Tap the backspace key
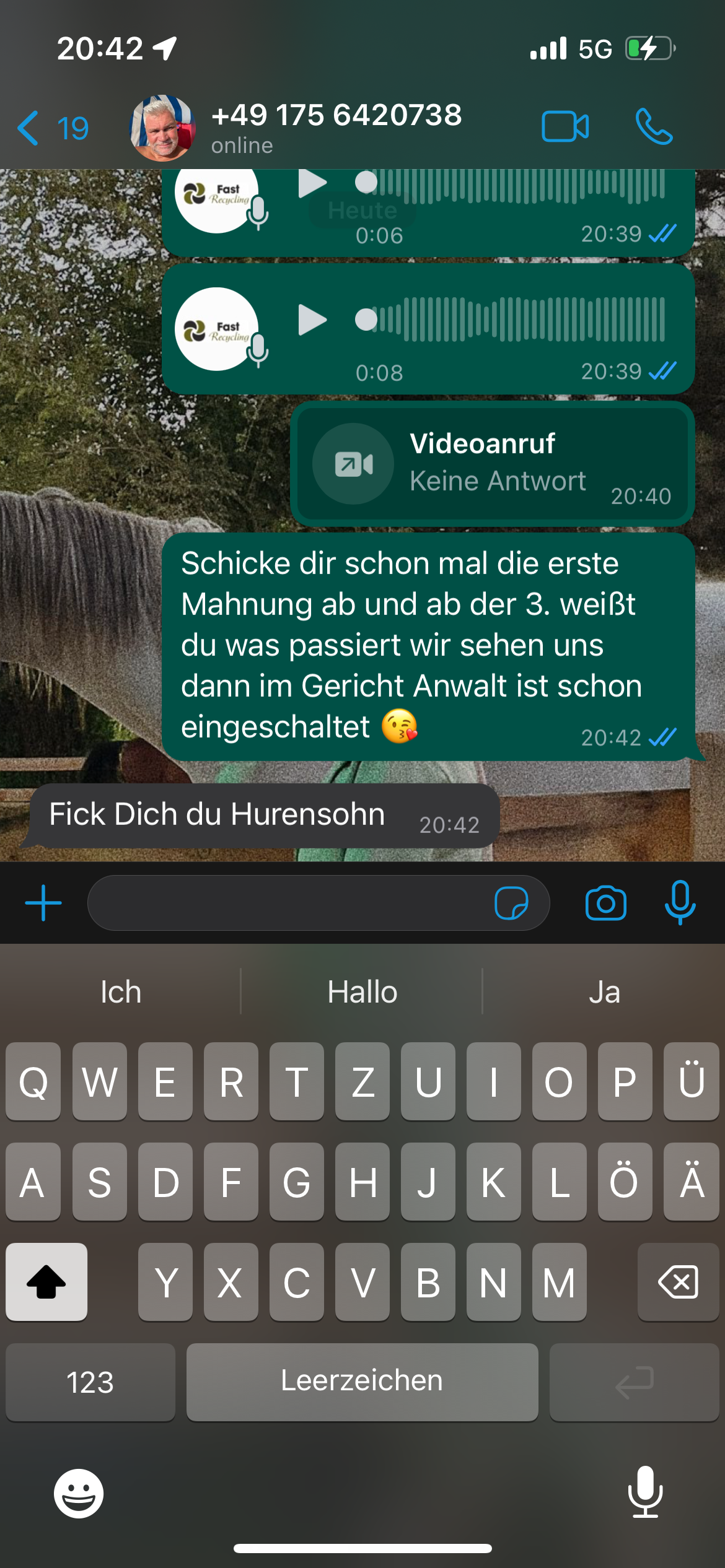The height and width of the screenshot is (1568, 725). click(x=678, y=1281)
